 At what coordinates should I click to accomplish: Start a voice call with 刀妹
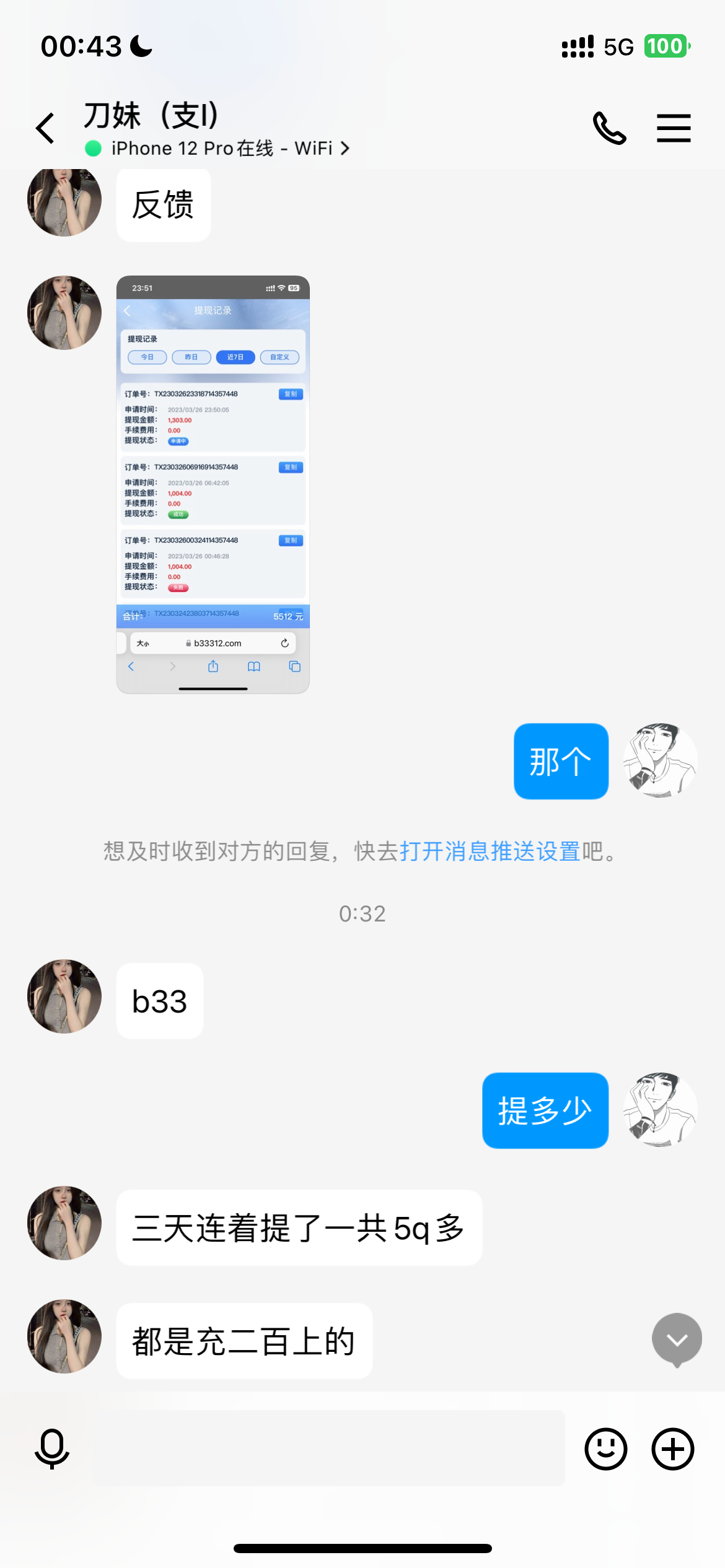(609, 128)
